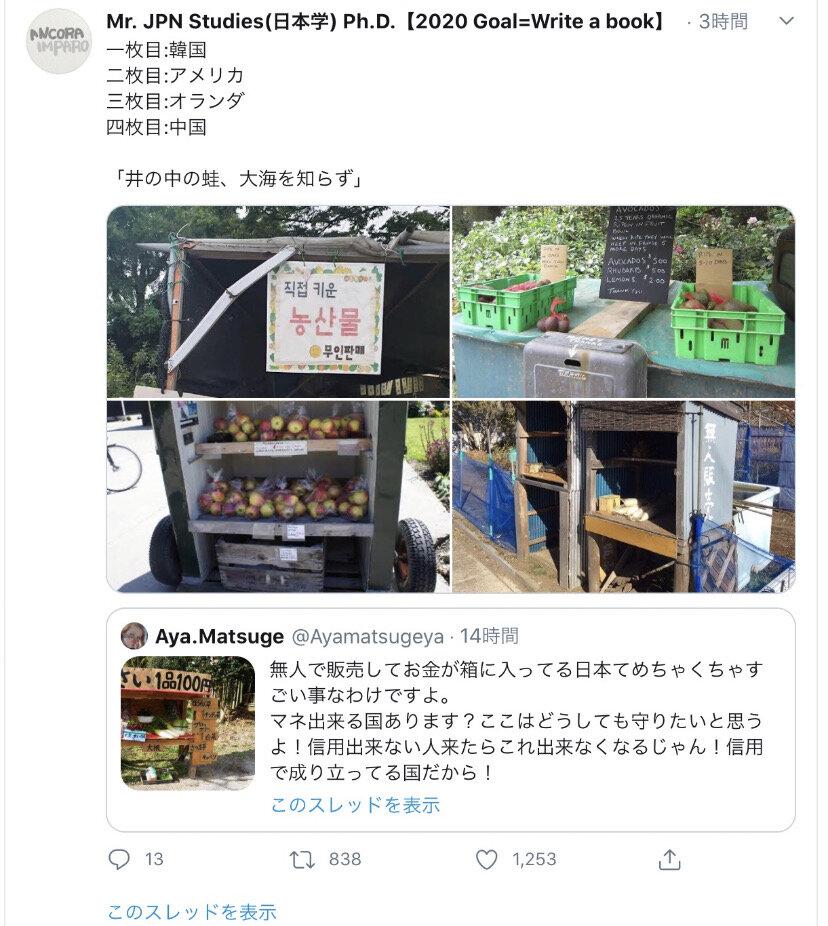Open the tweet's dropdown chevron menu

click(x=787, y=21)
